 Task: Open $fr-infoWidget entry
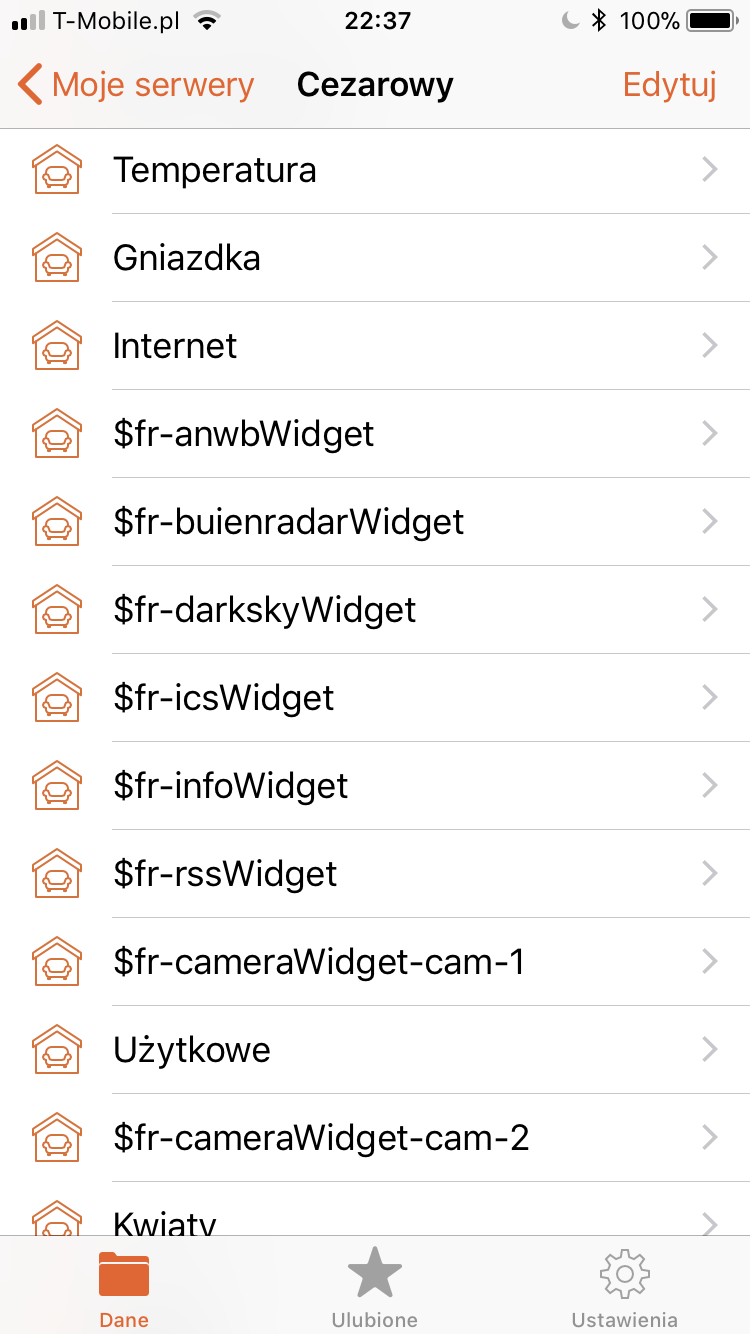click(x=375, y=786)
